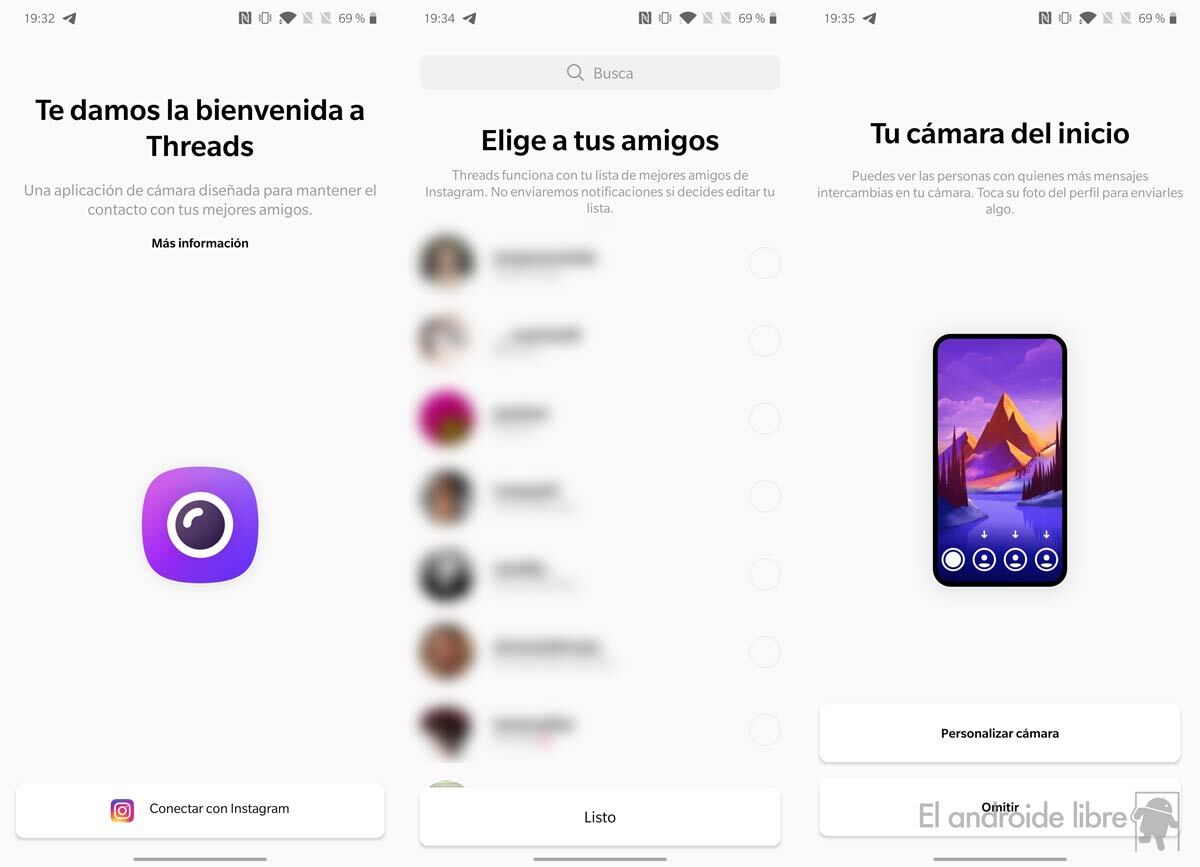Skip camera setup with Omitir
The image size is (1200, 867).
pyautogui.click(x=999, y=807)
